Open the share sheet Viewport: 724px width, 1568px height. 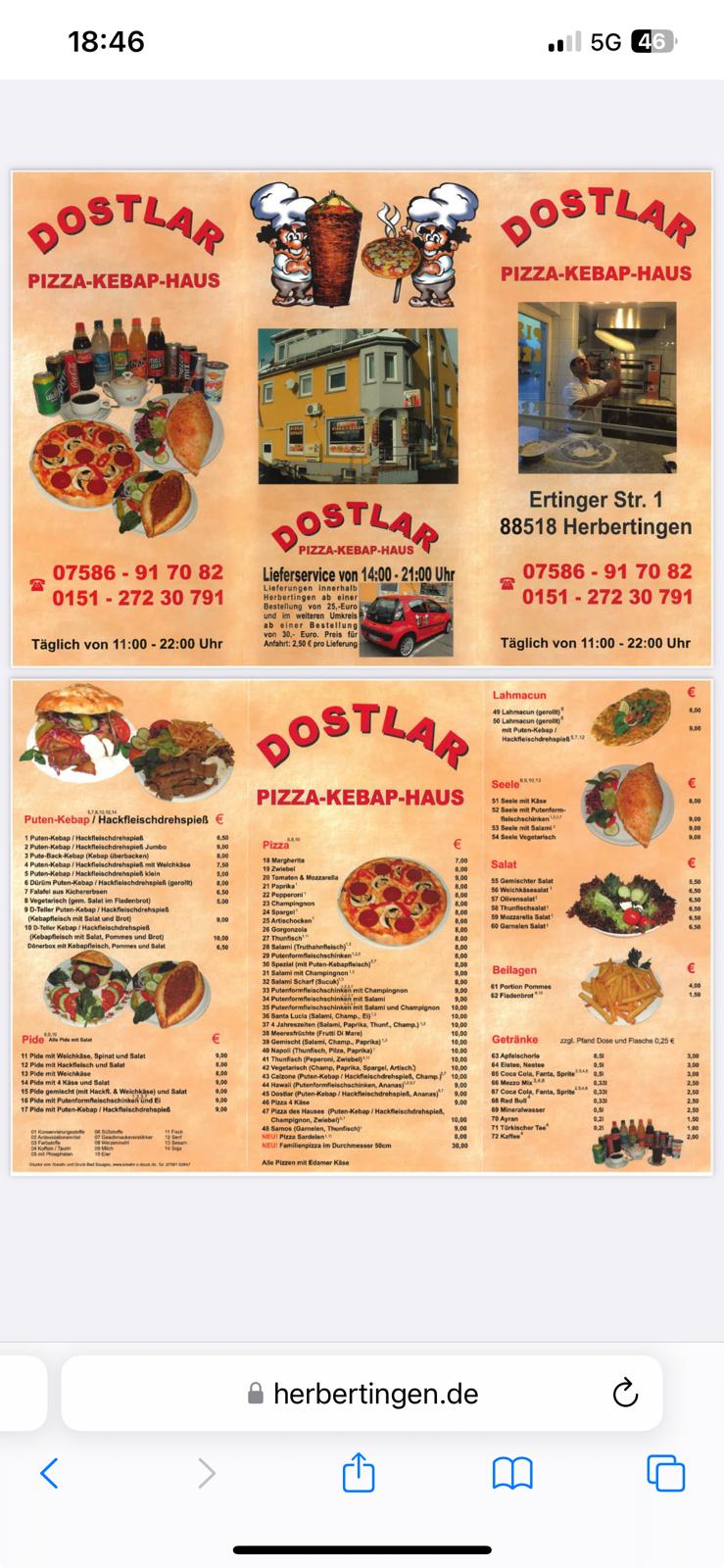[359, 1473]
